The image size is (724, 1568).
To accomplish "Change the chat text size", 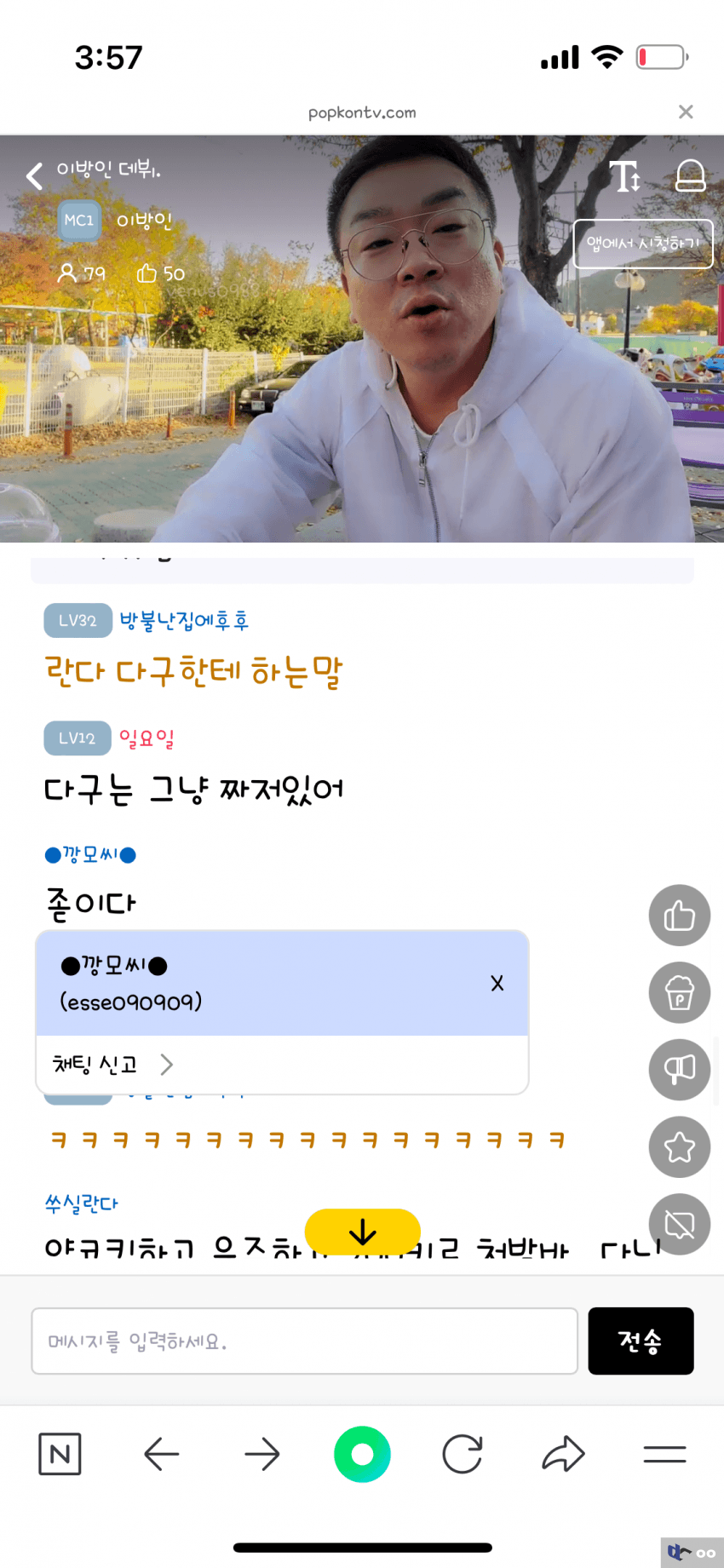I will click(x=624, y=176).
